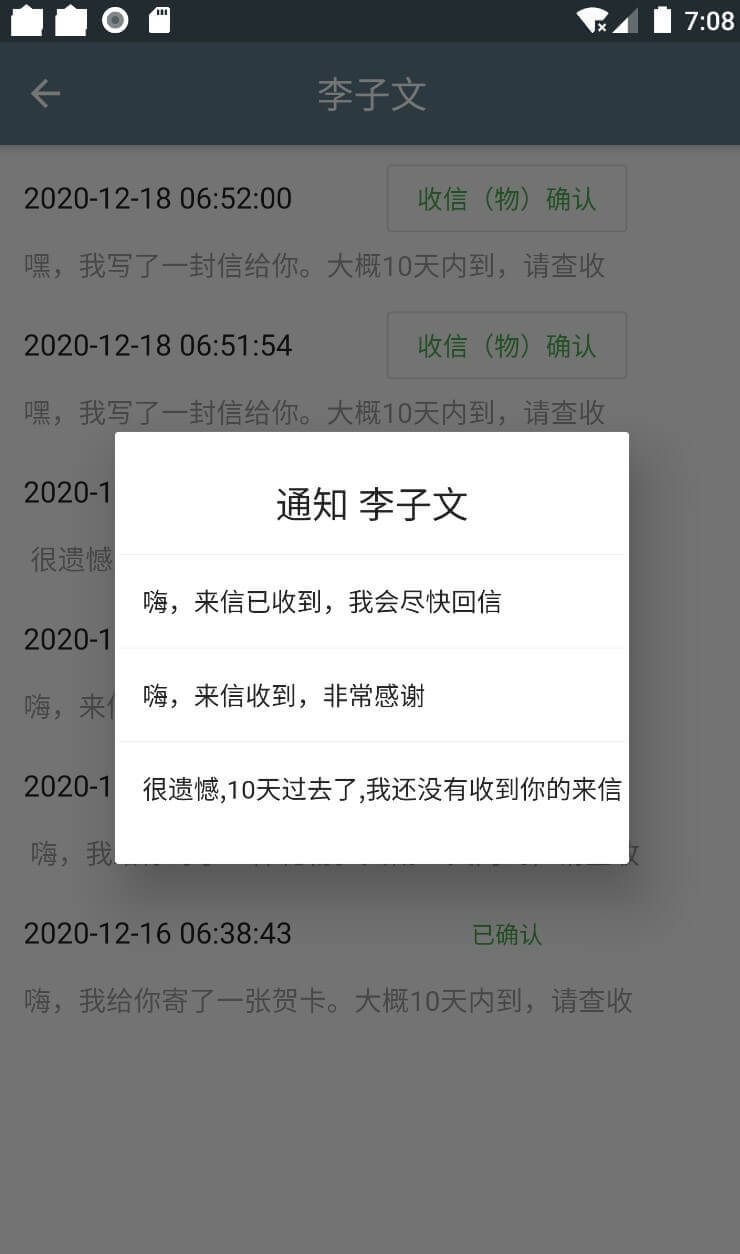
Task: Choose the "很遗憾,10天过去了" reply option
Action: coord(381,790)
